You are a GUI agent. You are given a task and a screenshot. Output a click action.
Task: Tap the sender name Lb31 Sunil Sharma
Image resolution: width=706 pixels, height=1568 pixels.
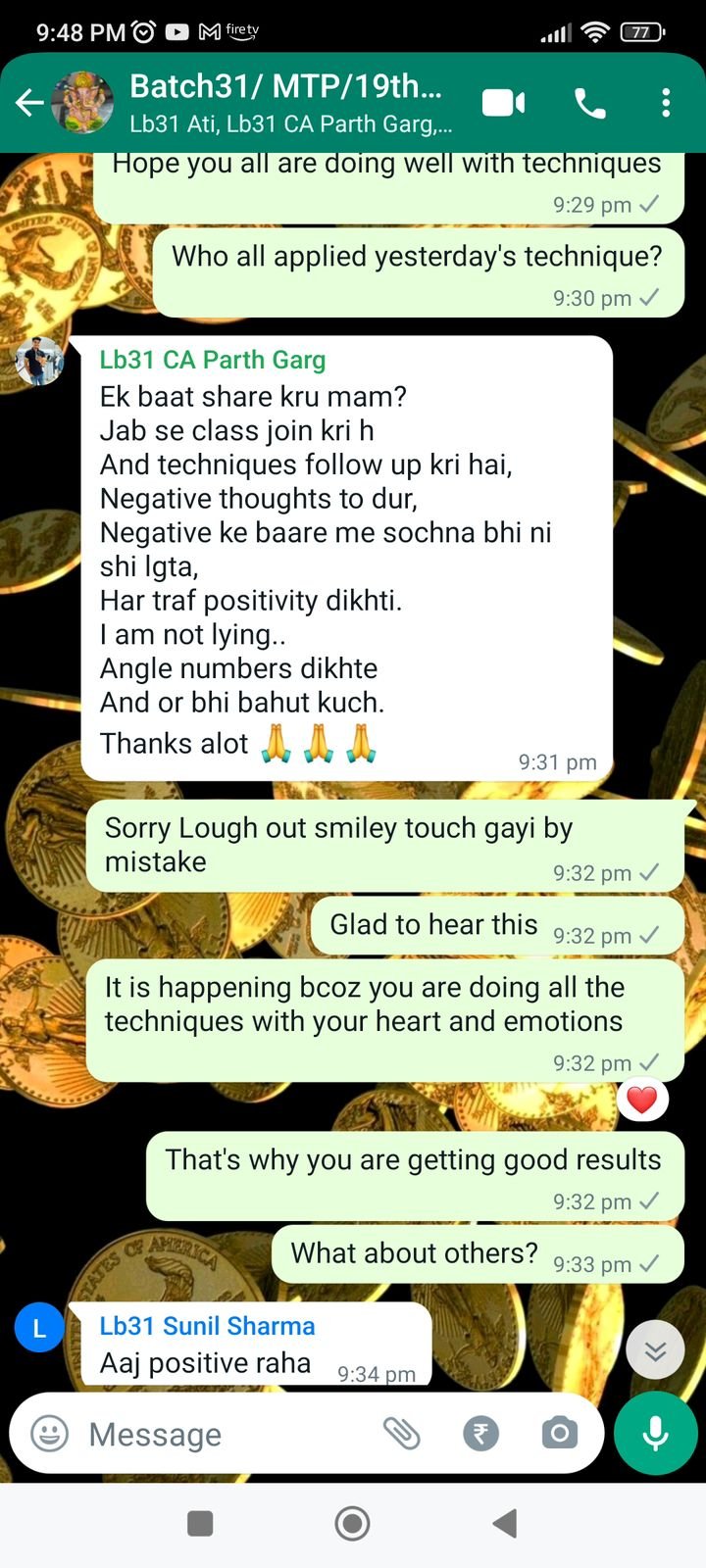[x=207, y=1326]
